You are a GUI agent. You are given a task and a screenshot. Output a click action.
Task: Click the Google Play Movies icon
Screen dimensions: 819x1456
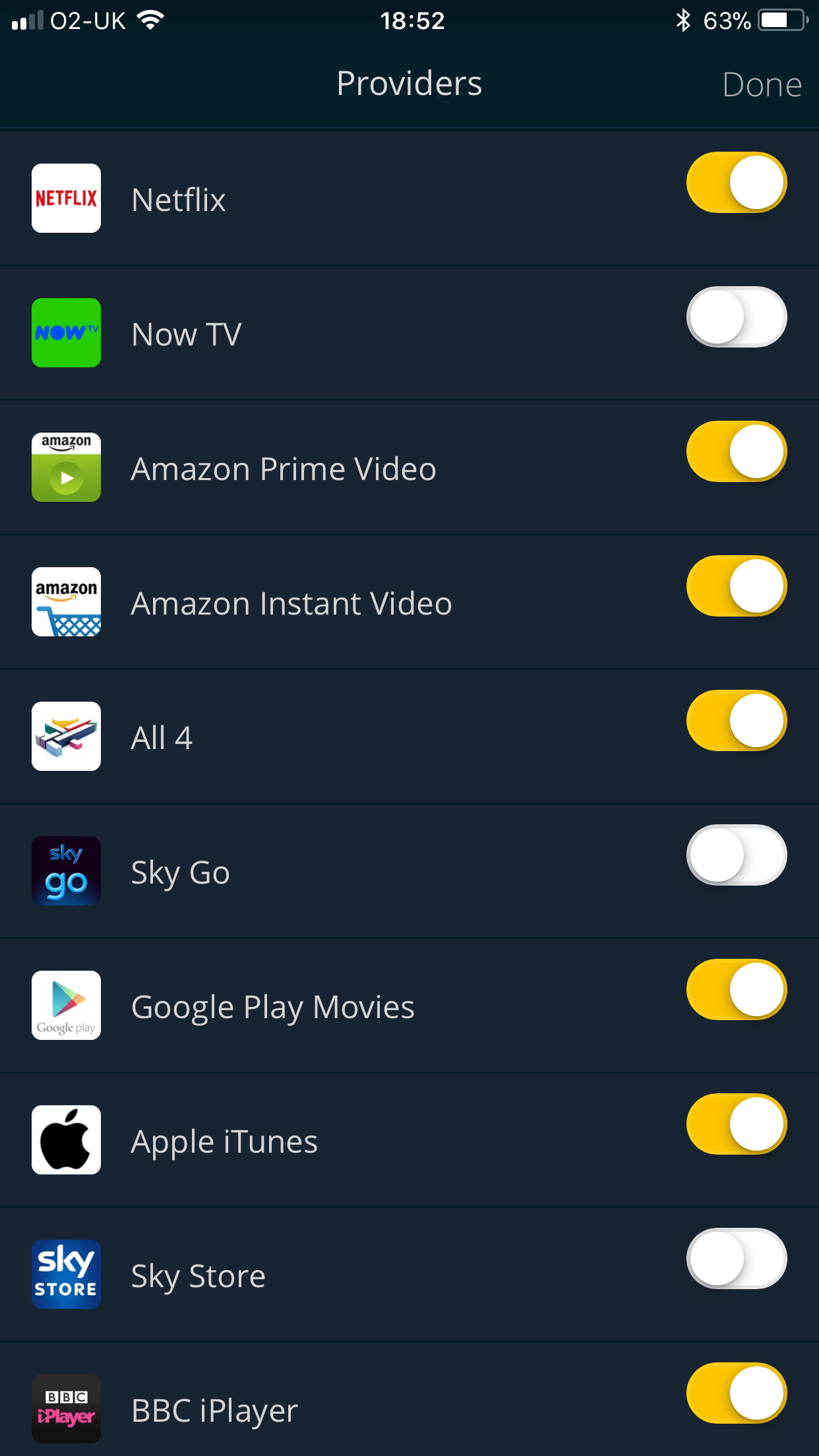(x=66, y=1005)
